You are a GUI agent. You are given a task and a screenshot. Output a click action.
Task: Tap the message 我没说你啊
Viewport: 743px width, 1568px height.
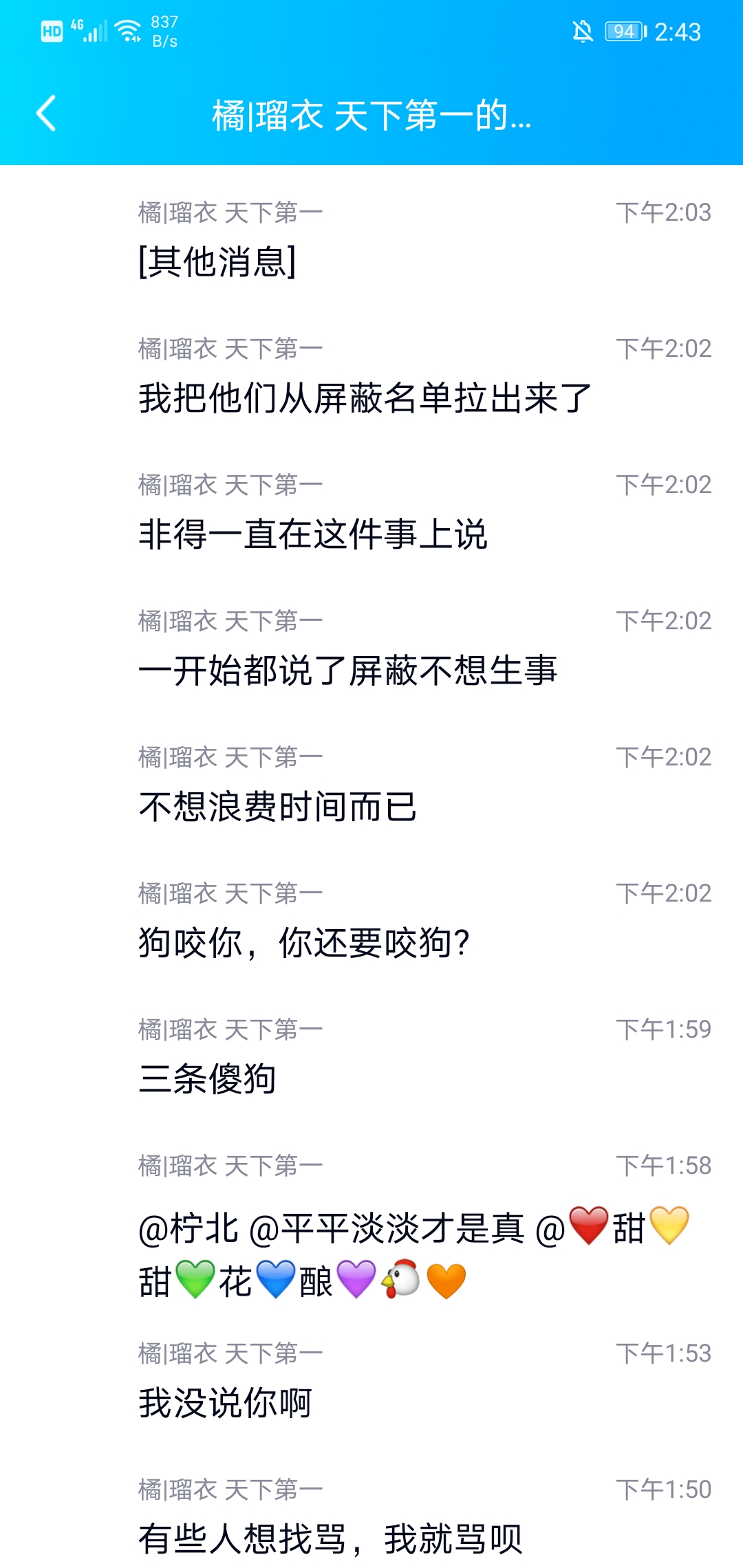227,1403
